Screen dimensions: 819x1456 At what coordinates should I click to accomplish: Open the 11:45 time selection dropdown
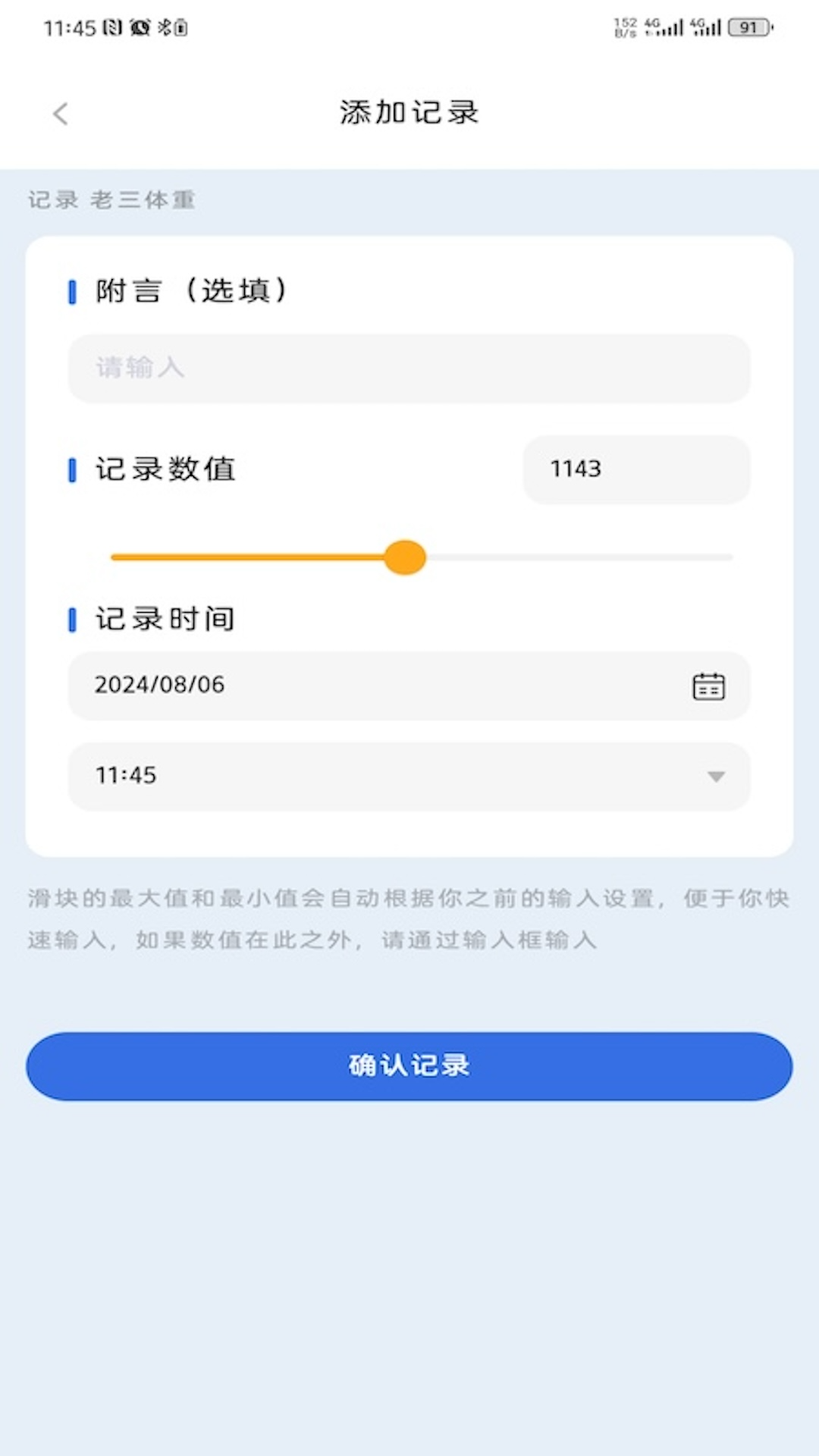pyautogui.click(x=409, y=776)
